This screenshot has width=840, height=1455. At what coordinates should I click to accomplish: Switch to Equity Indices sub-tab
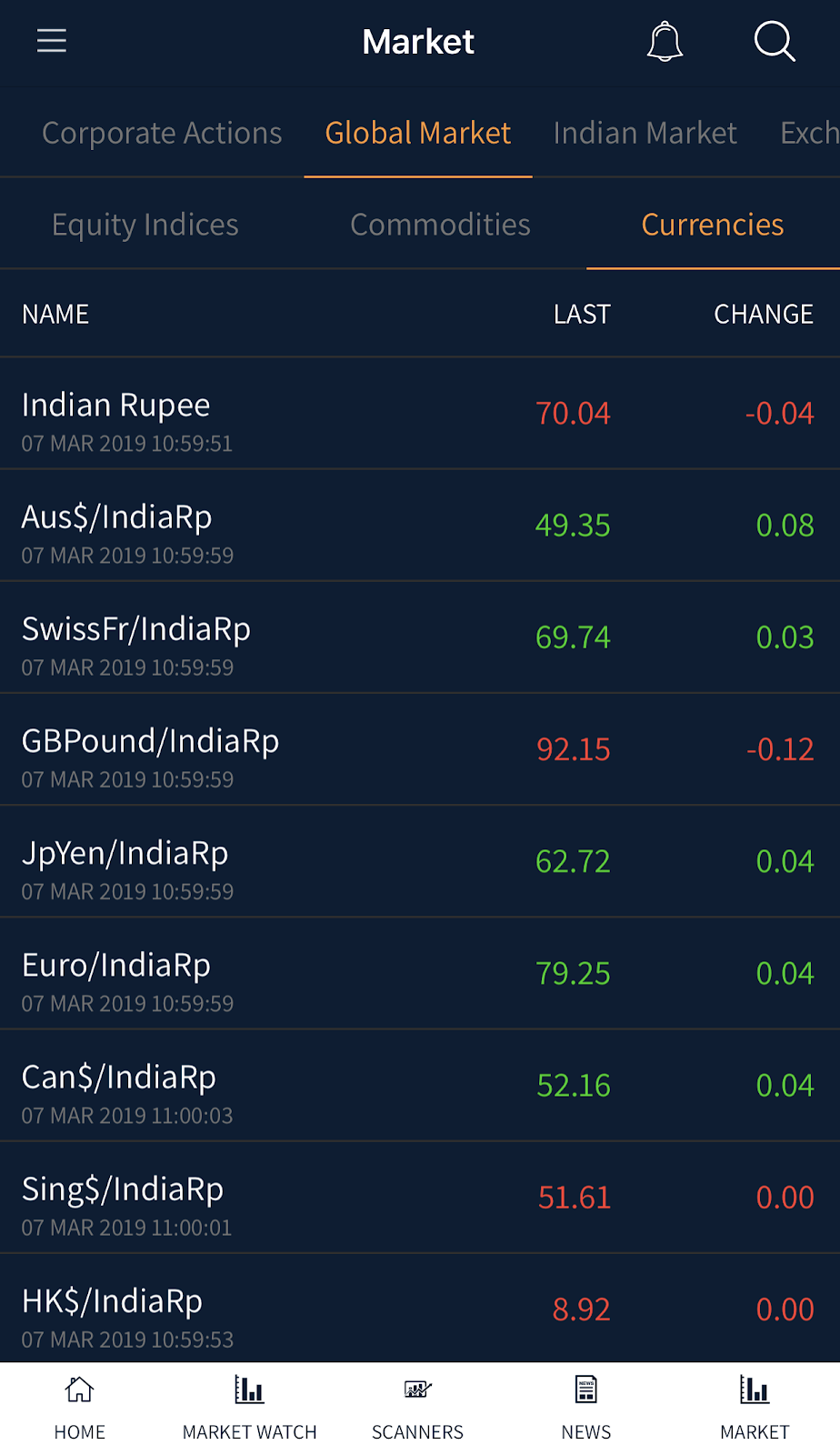[x=145, y=225]
